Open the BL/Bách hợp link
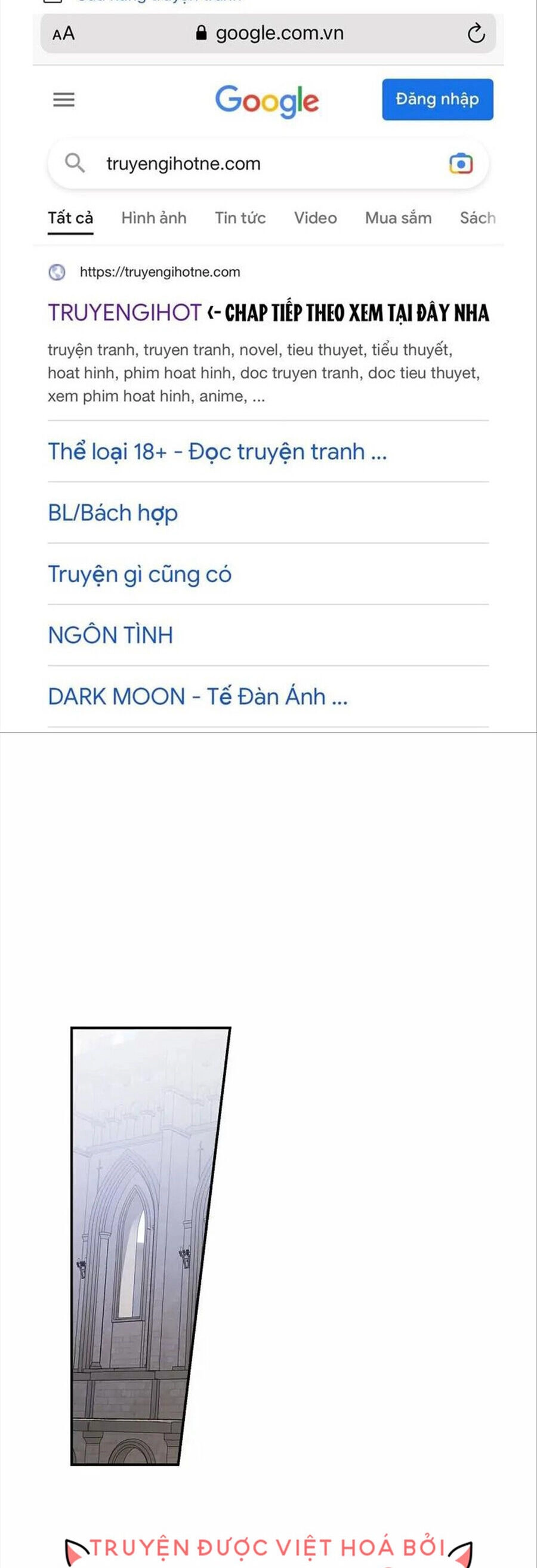 (x=113, y=513)
